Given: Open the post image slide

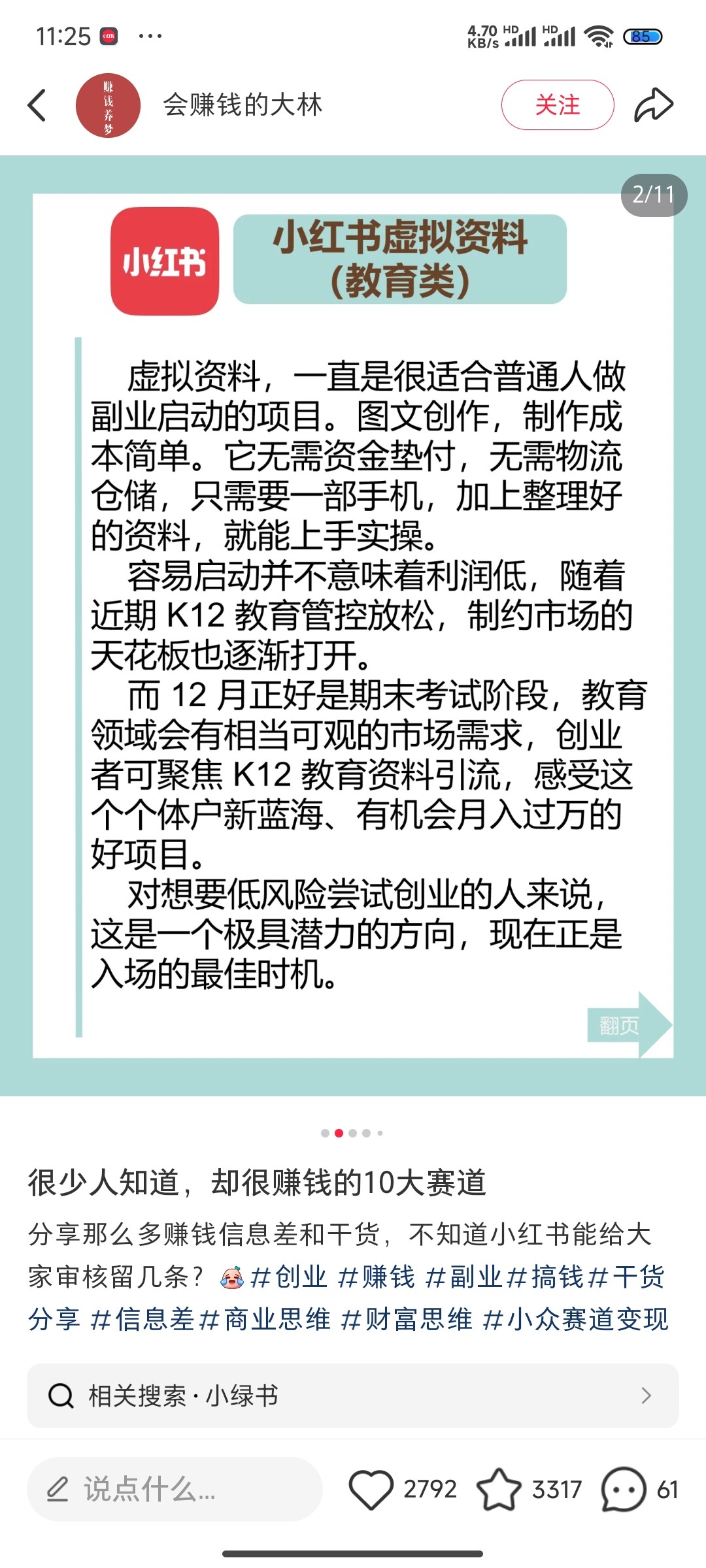Looking at the screenshot, I should click(353, 625).
